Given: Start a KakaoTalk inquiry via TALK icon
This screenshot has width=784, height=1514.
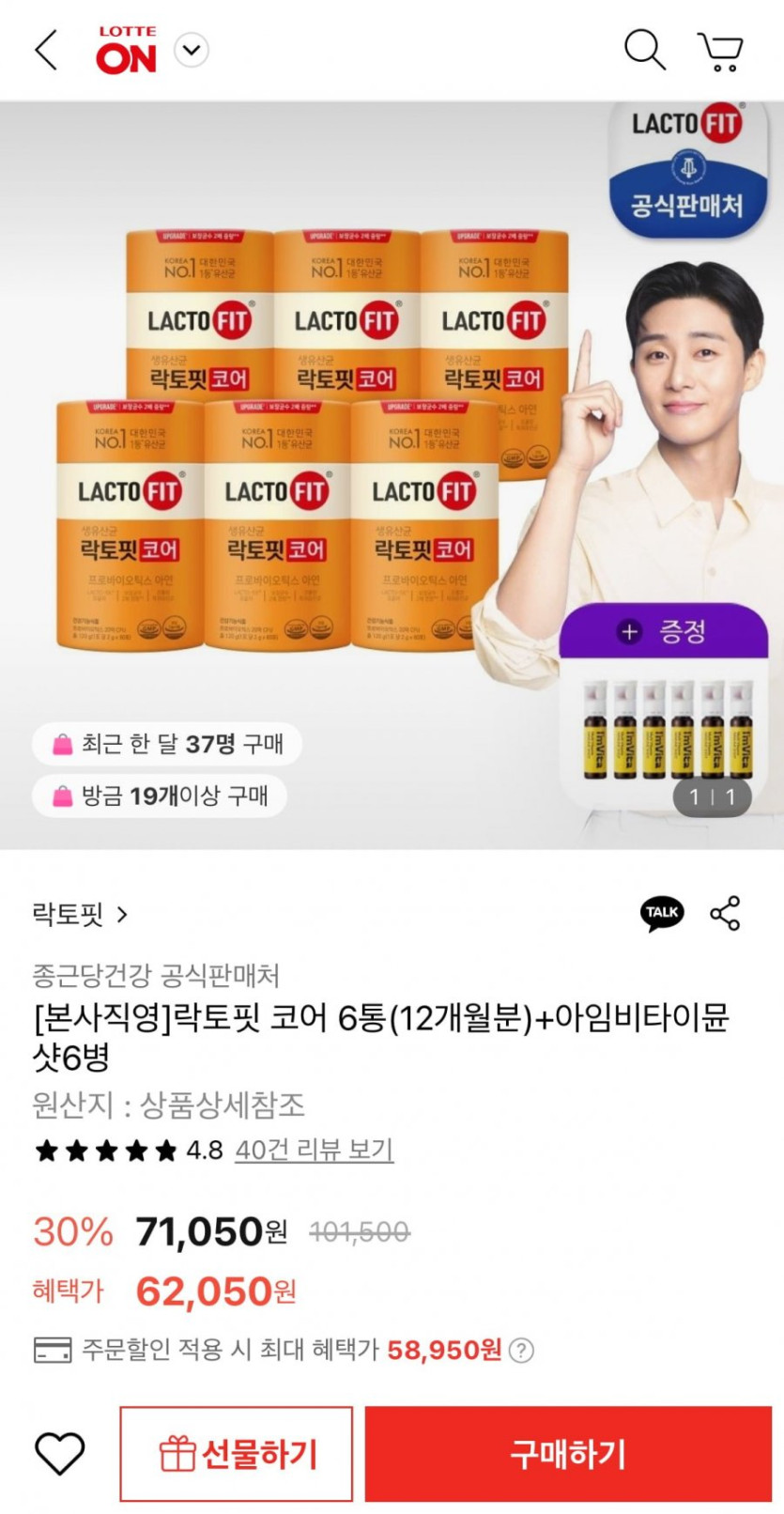Looking at the screenshot, I should click(662, 912).
